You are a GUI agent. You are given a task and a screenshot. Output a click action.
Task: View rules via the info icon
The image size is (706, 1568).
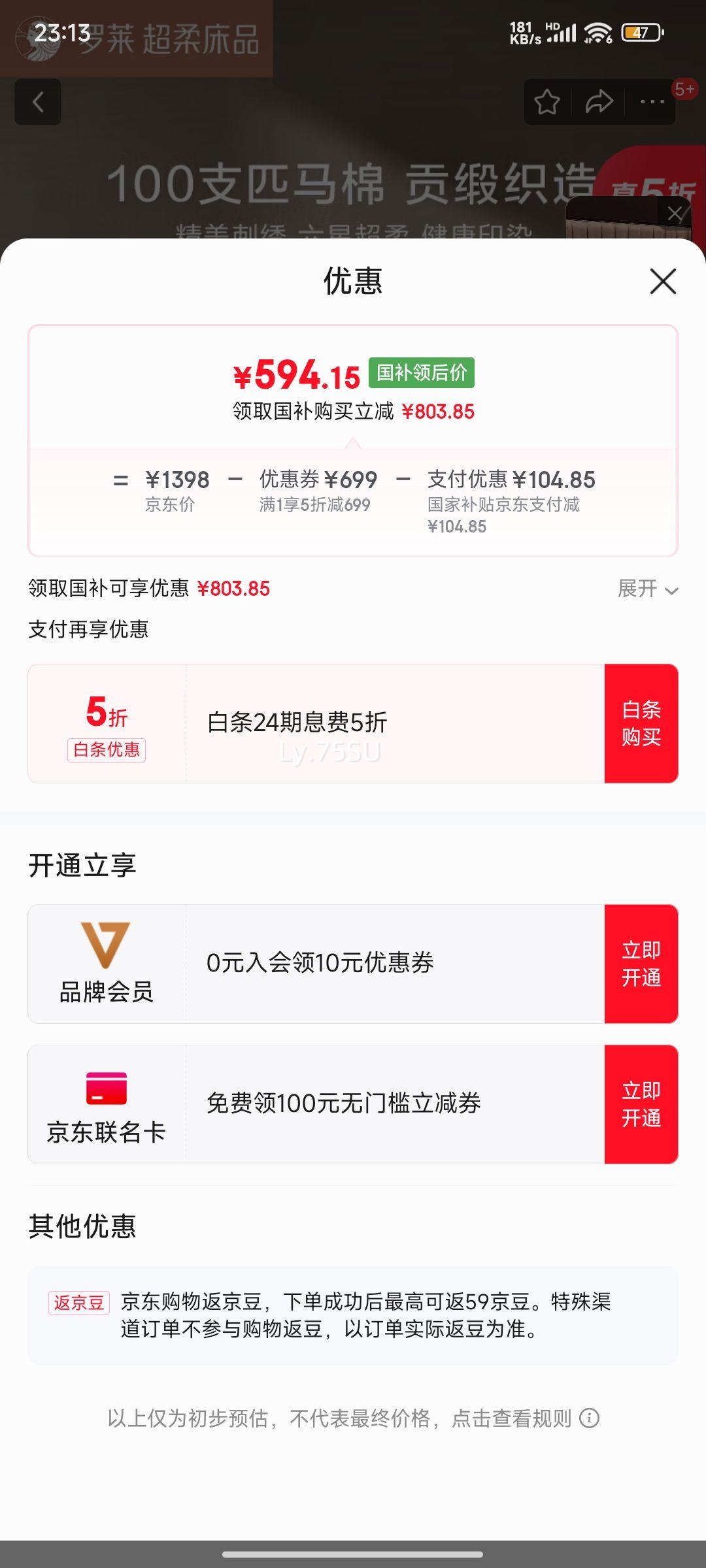pyautogui.click(x=590, y=1418)
